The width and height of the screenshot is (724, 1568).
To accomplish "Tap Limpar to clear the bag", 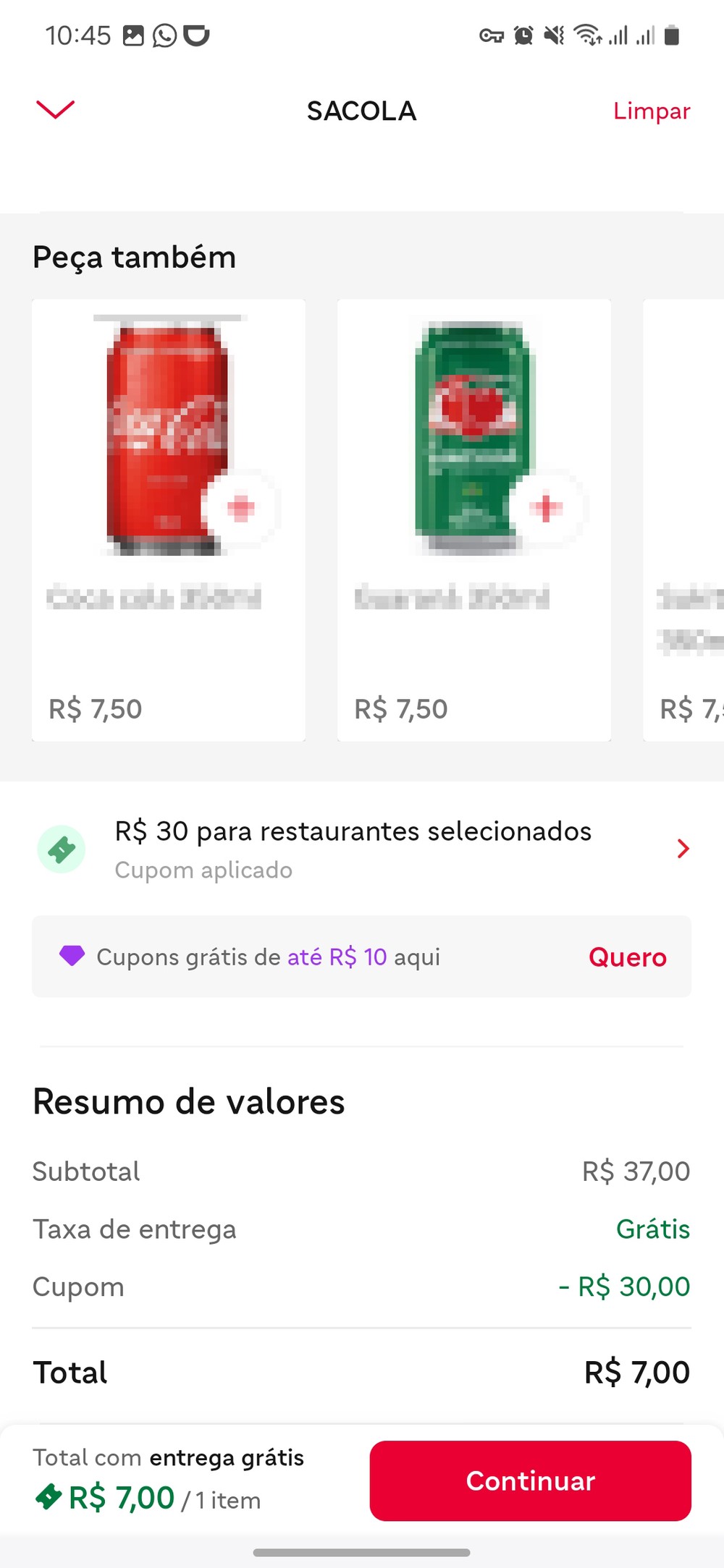I will point(651,111).
